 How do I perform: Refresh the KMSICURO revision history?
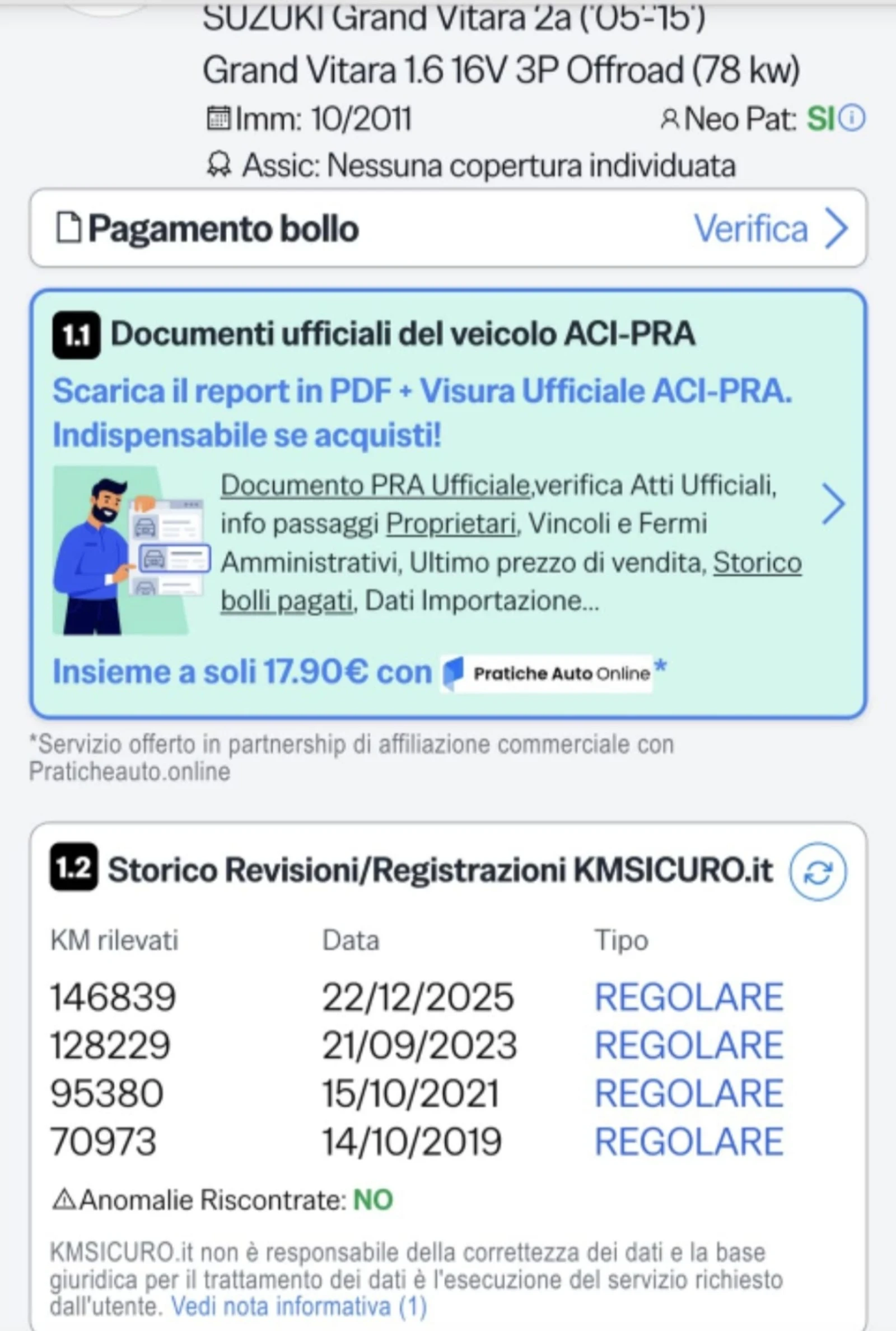tap(818, 872)
